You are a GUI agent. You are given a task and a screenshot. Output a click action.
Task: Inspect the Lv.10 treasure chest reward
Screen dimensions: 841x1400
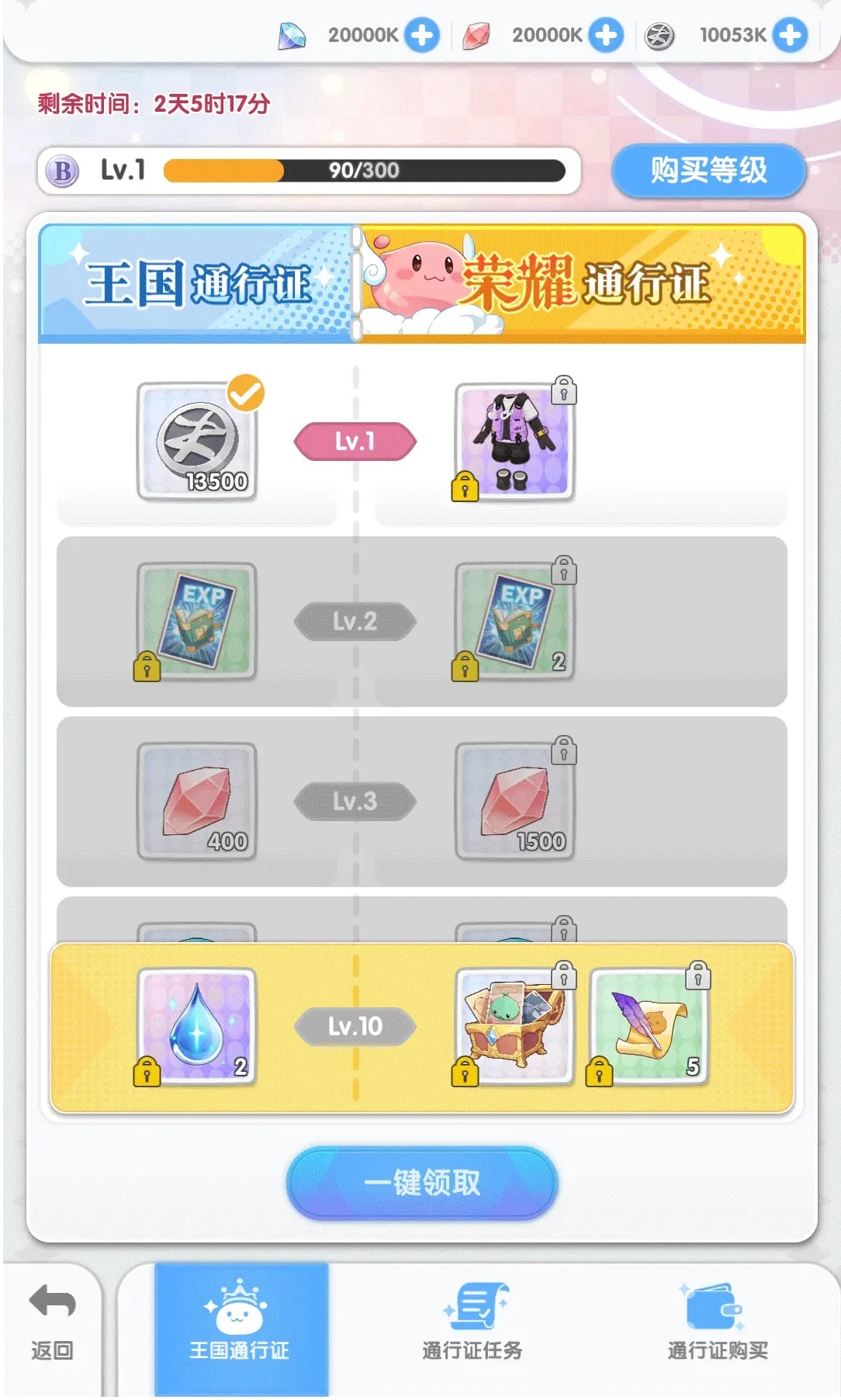(514, 1026)
